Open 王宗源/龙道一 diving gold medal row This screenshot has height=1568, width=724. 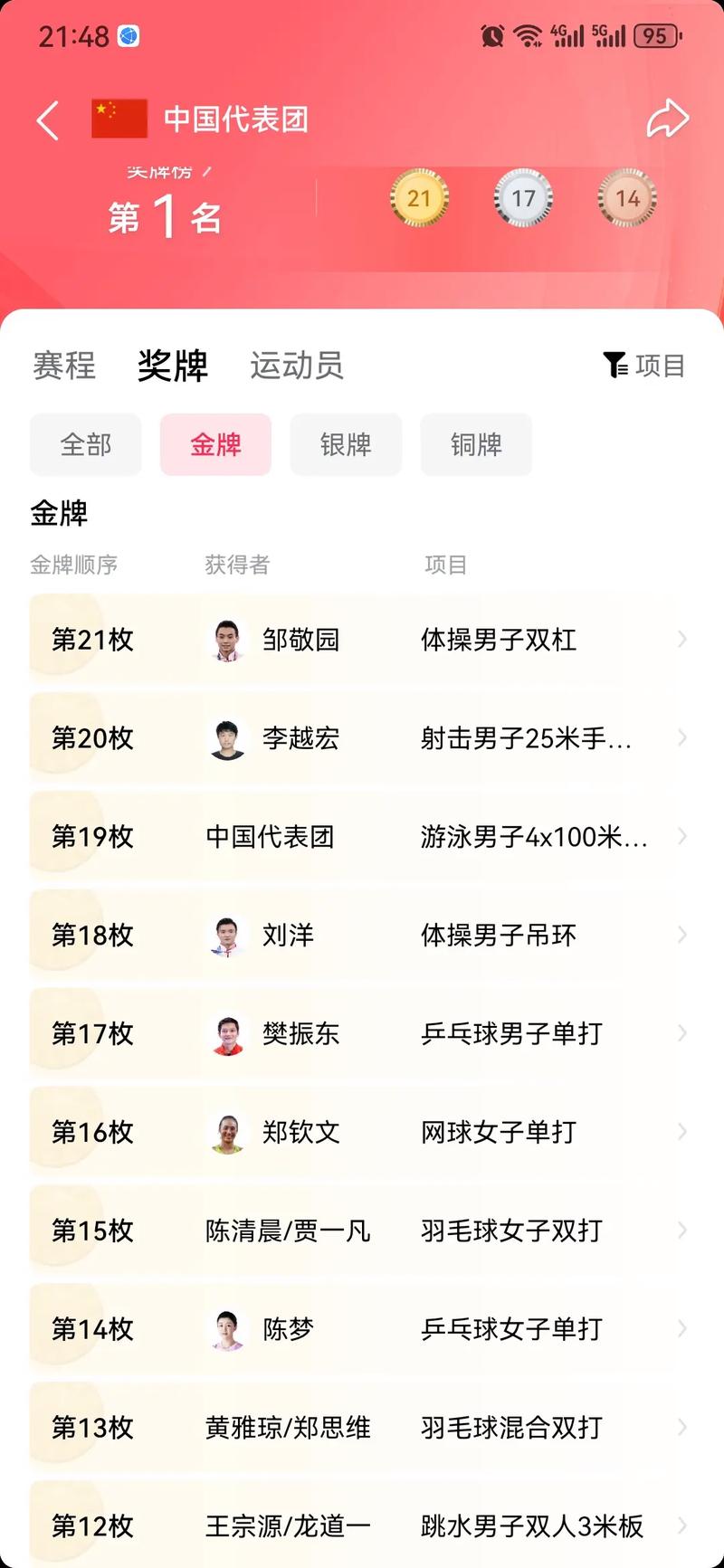click(362, 1526)
